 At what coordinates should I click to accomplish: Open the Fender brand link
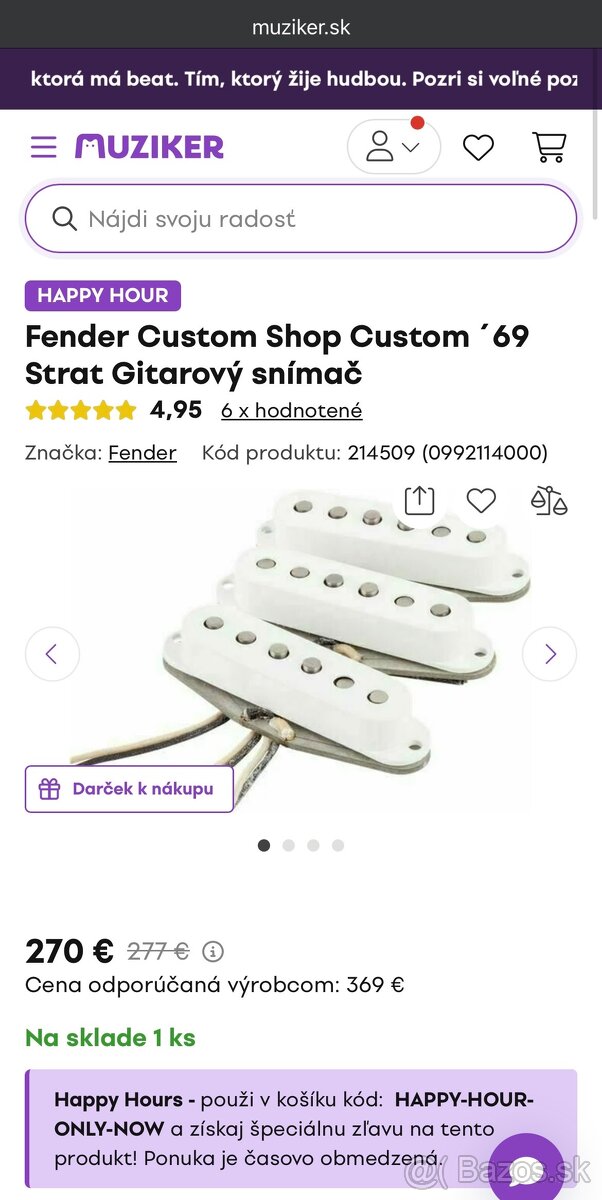(142, 452)
